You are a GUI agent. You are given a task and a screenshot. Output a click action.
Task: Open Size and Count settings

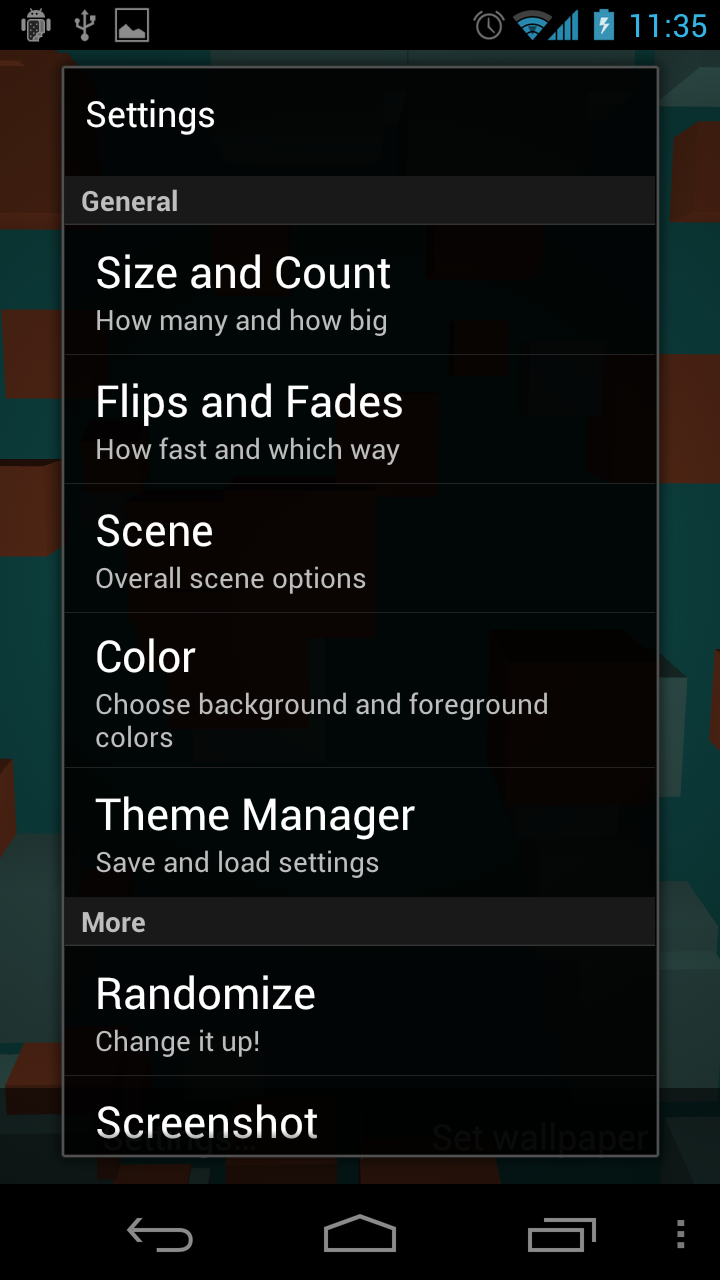[360, 291]
